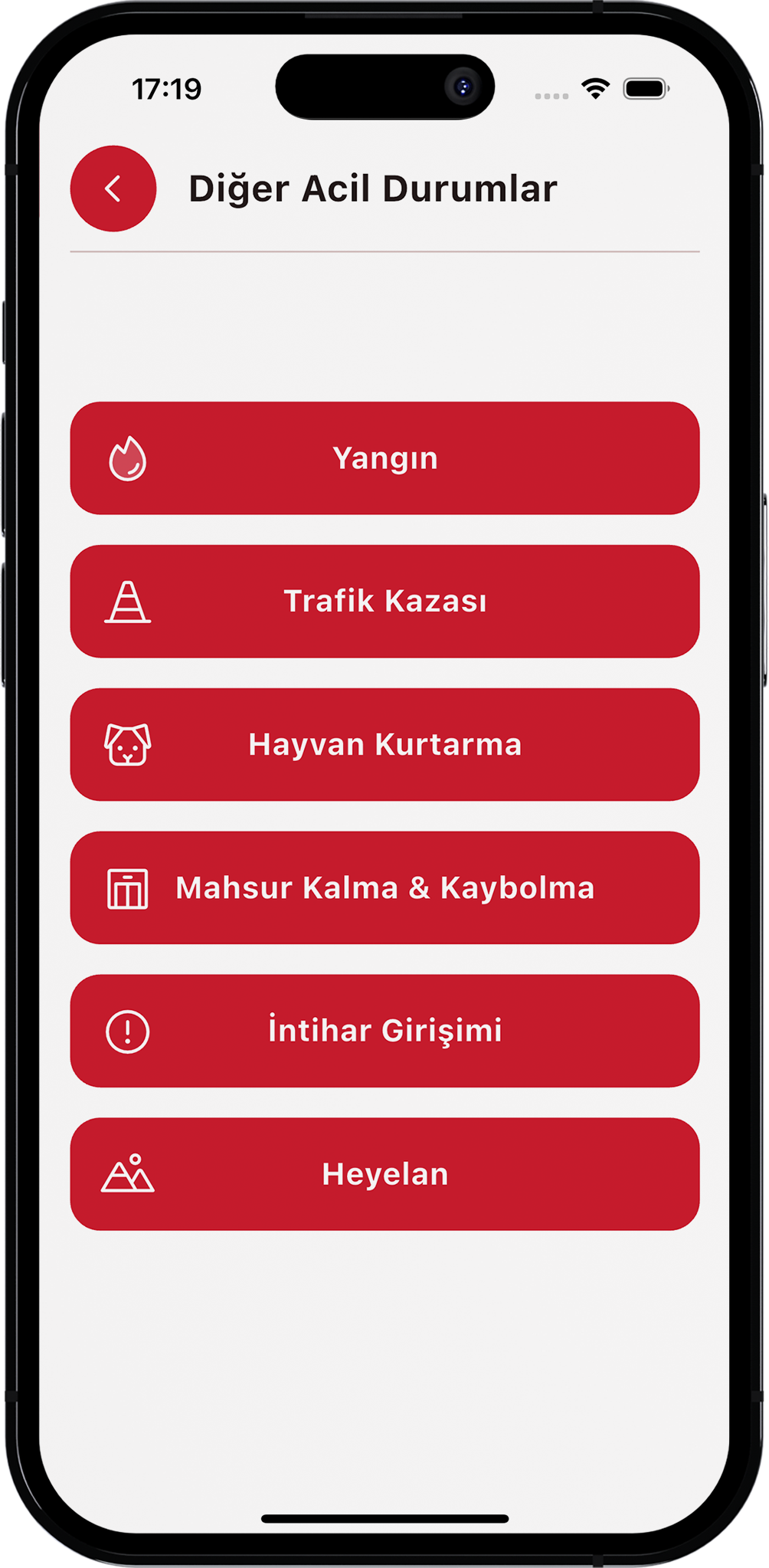Go back using the red arrow button

tap(113, 189)
